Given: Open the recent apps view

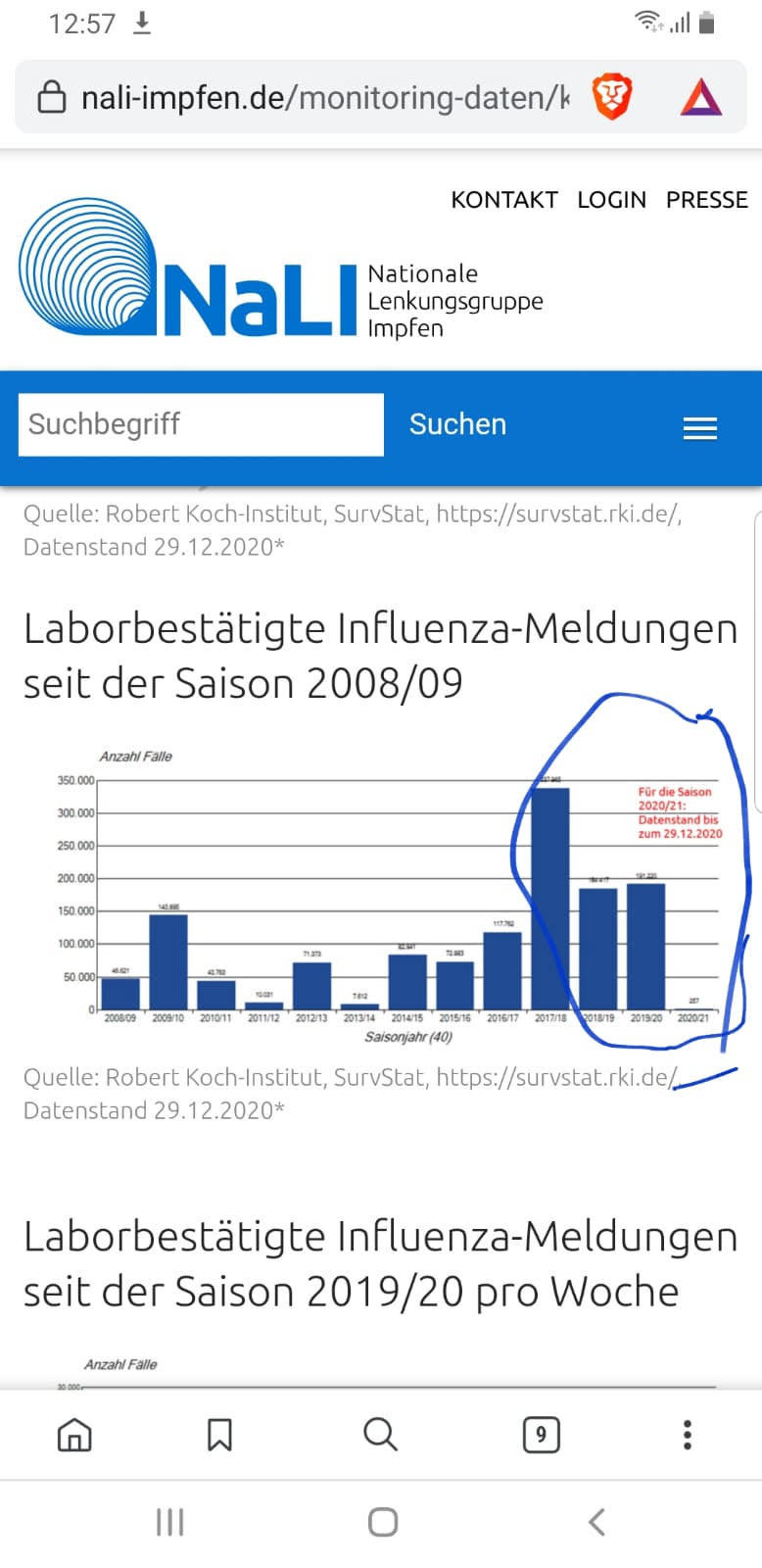Looking at the screenshot, I should pos(169,1522).
